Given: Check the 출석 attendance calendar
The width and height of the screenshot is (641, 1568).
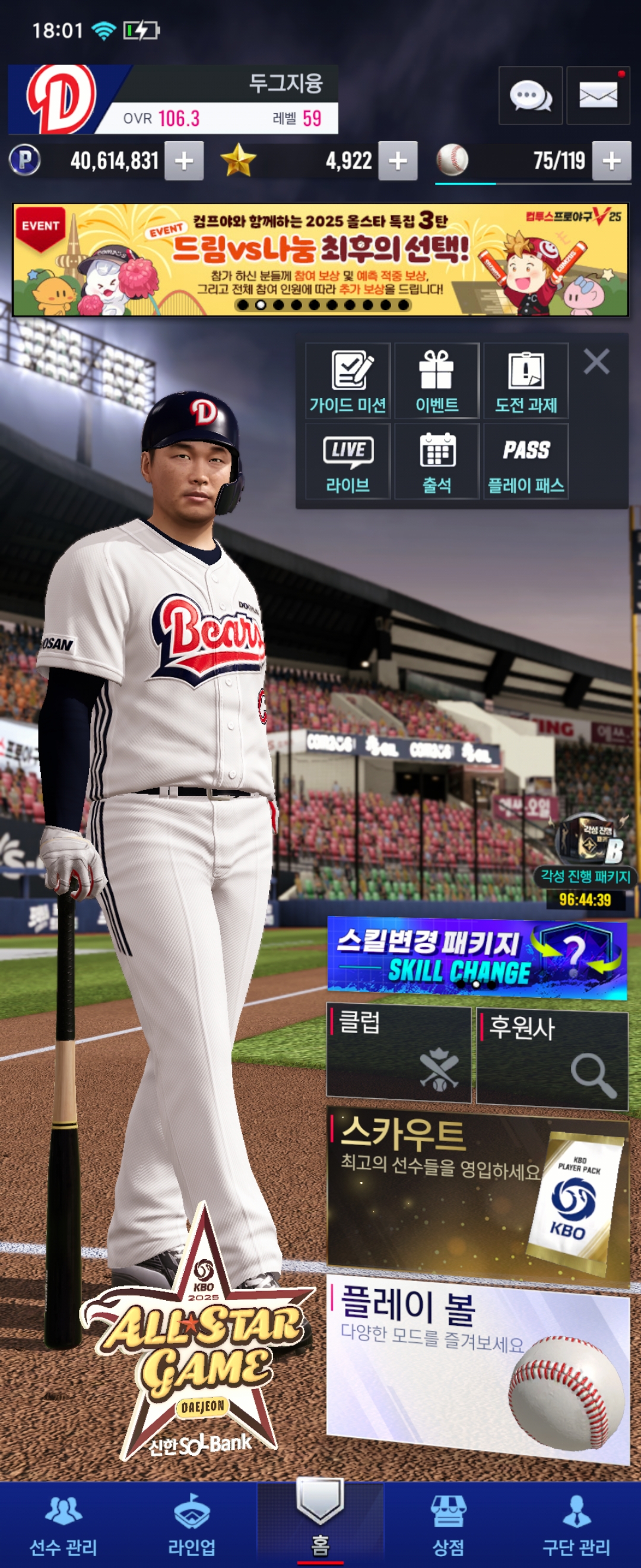Looking at the screenshot, I should (x=437, y=461).
